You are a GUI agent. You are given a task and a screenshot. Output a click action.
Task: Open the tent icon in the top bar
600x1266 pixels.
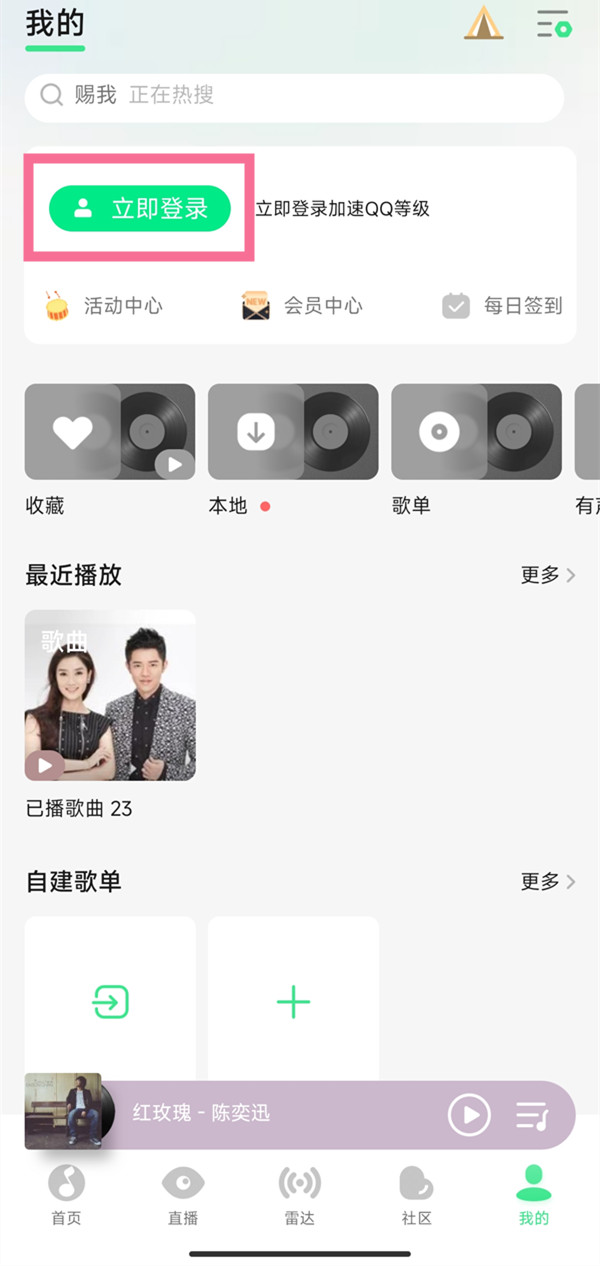[x=484, y=23]
